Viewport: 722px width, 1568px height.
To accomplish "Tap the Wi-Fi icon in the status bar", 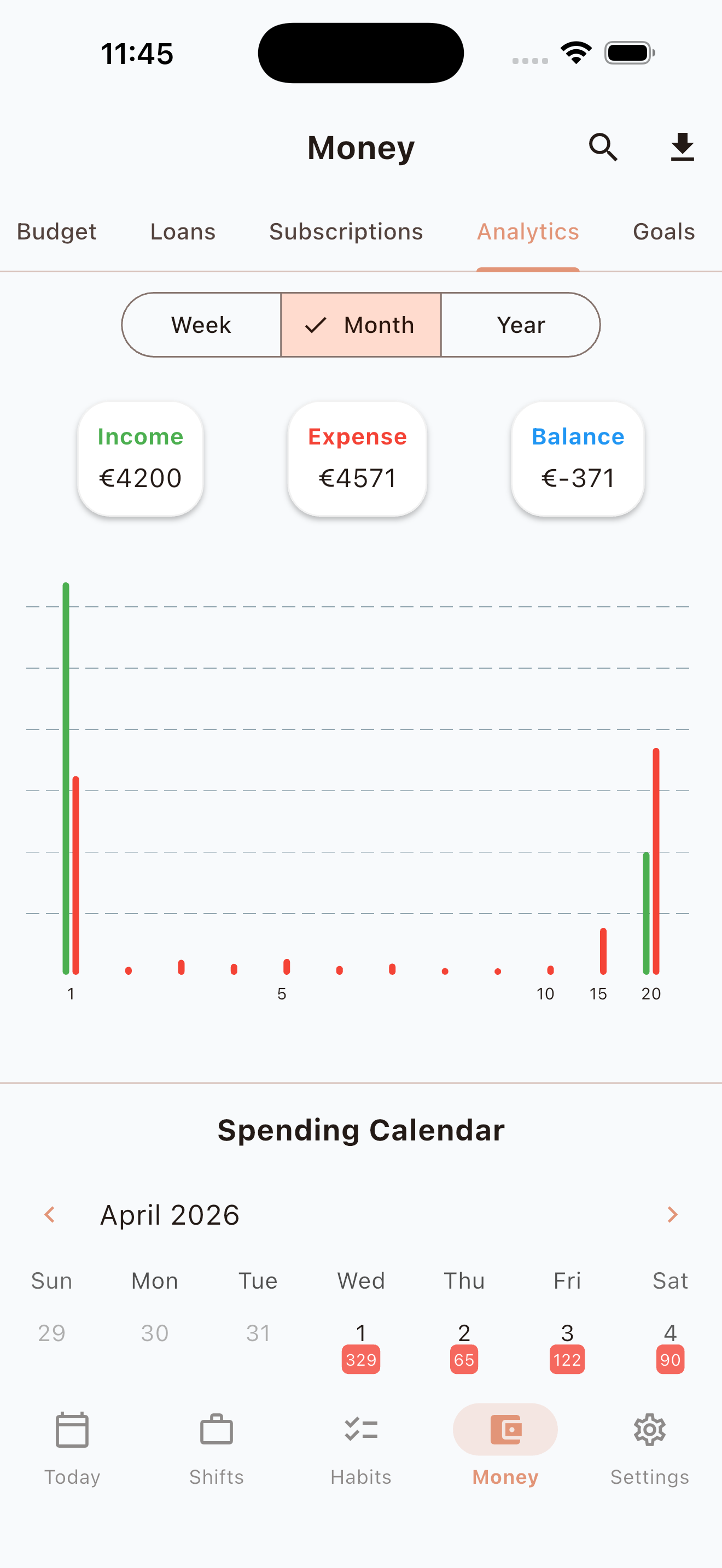I will [575, 52].
